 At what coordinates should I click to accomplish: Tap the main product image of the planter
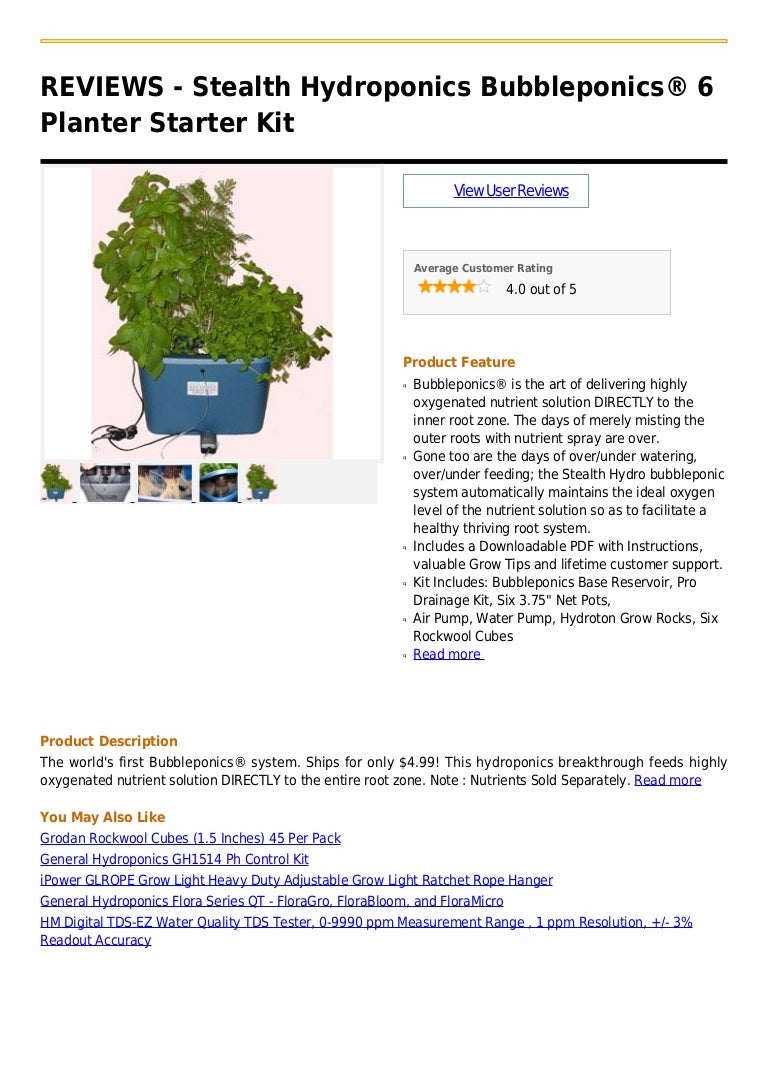click(212, 313)
